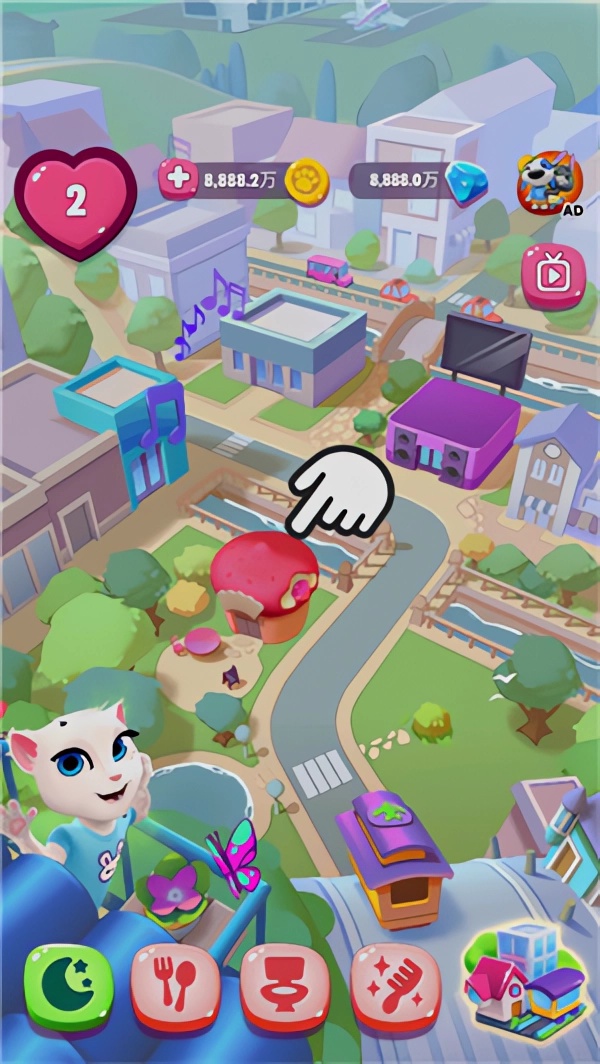Watch a video via the TV button

[553, 276]
